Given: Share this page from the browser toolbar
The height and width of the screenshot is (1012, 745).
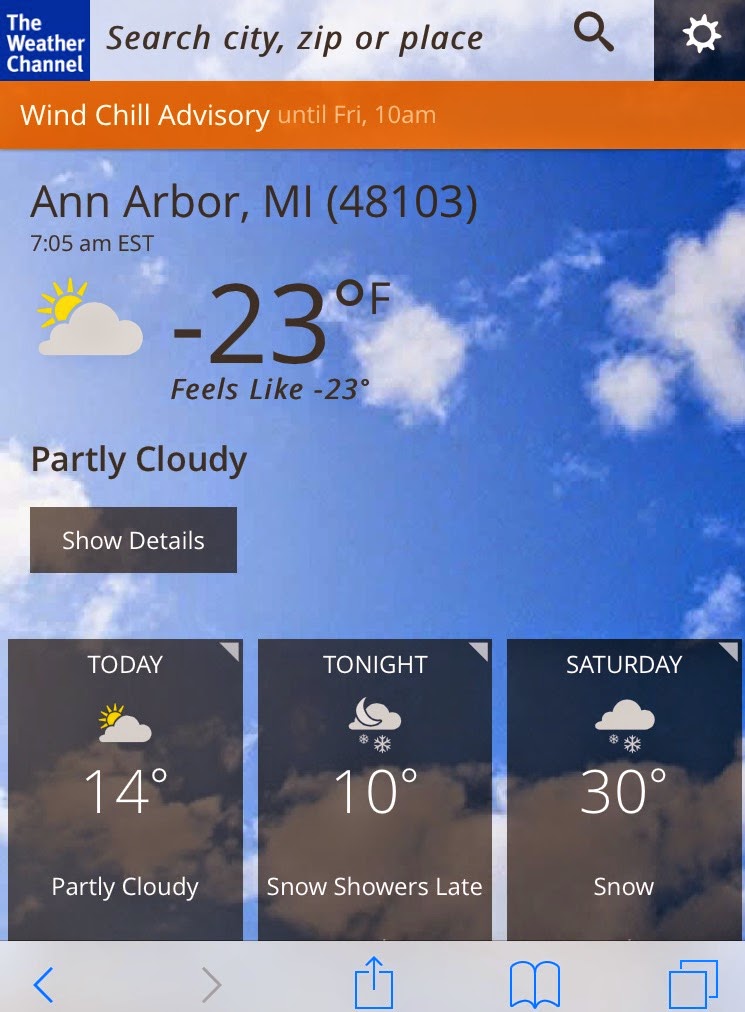Looking at the screenshot, I should 375,984.
